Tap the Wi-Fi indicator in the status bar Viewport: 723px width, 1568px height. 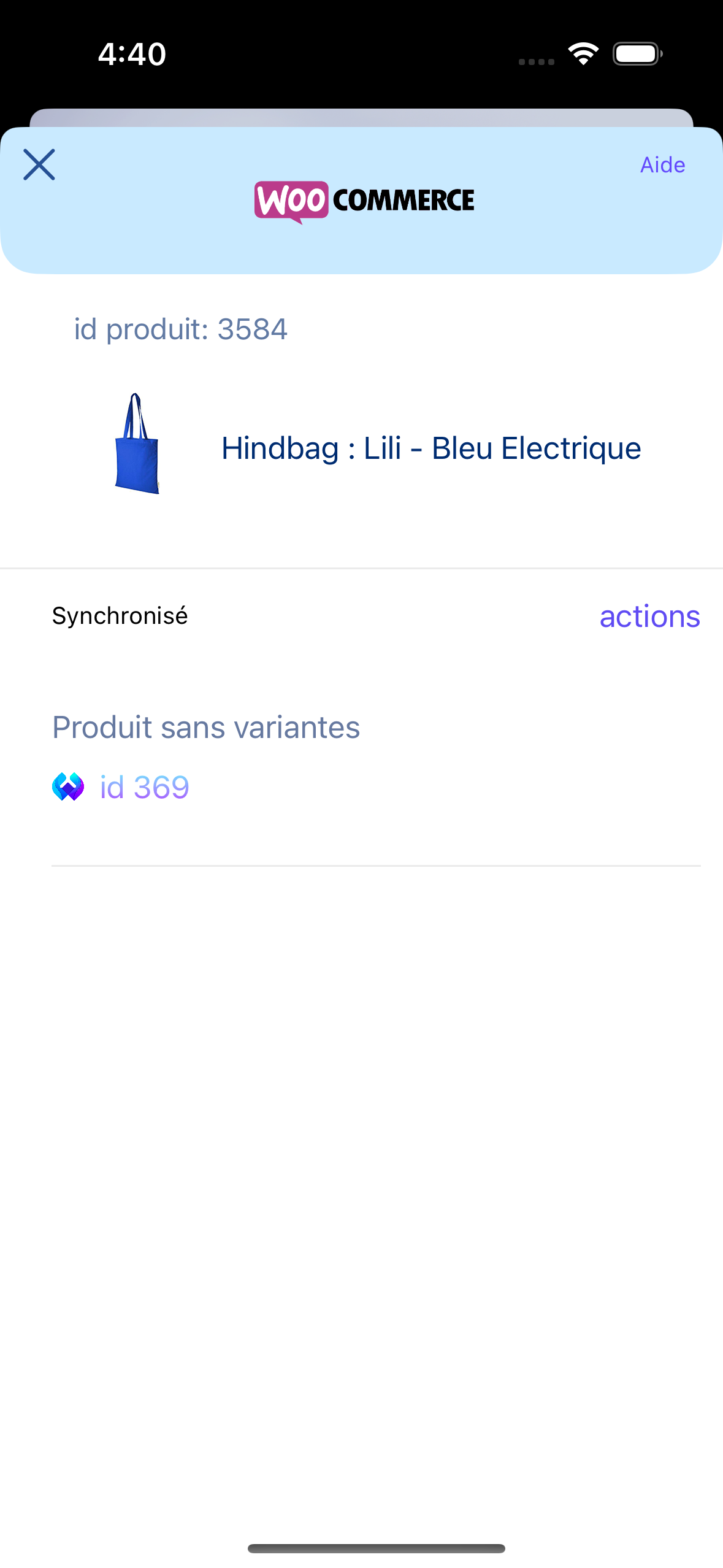(x=583, y=53)
